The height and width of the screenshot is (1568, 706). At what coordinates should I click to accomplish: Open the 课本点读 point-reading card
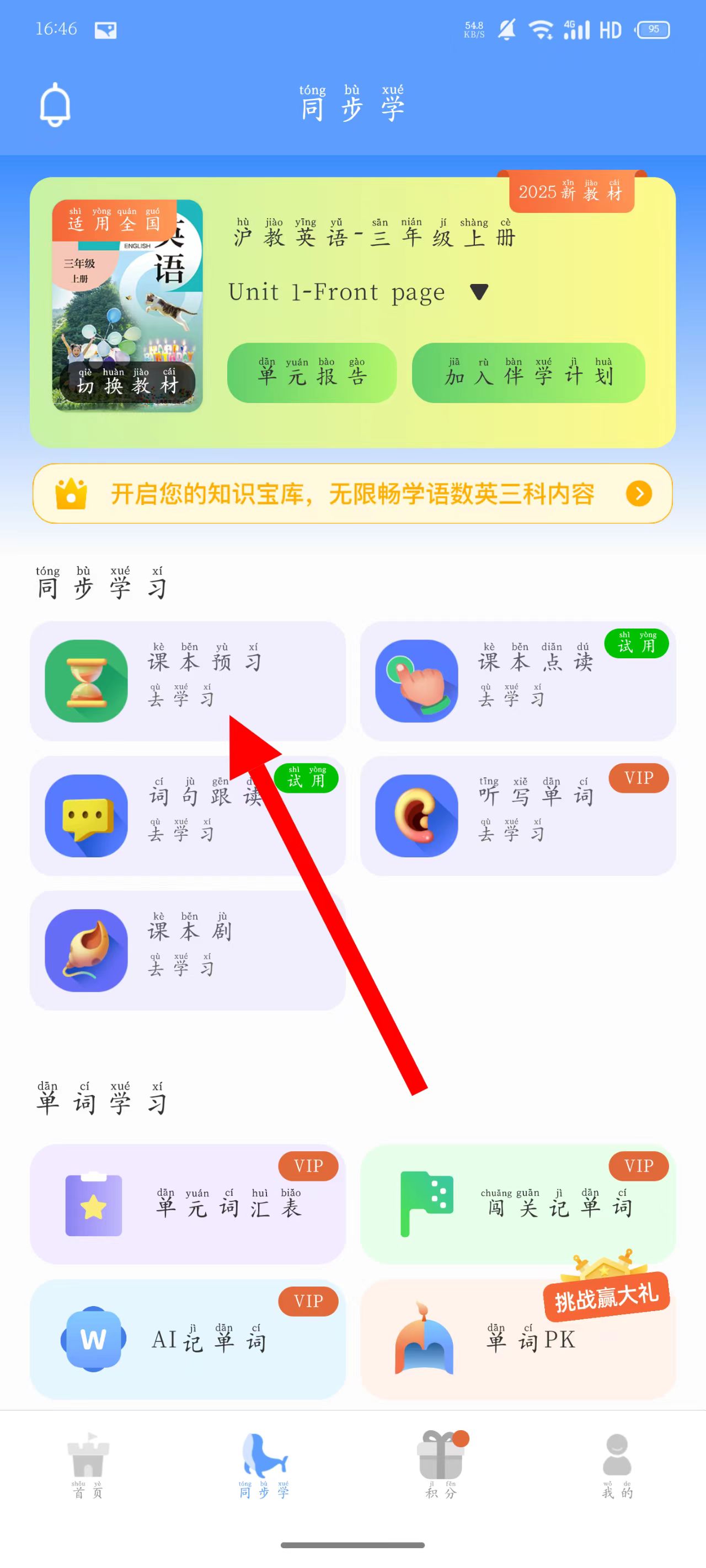(517, 680)
